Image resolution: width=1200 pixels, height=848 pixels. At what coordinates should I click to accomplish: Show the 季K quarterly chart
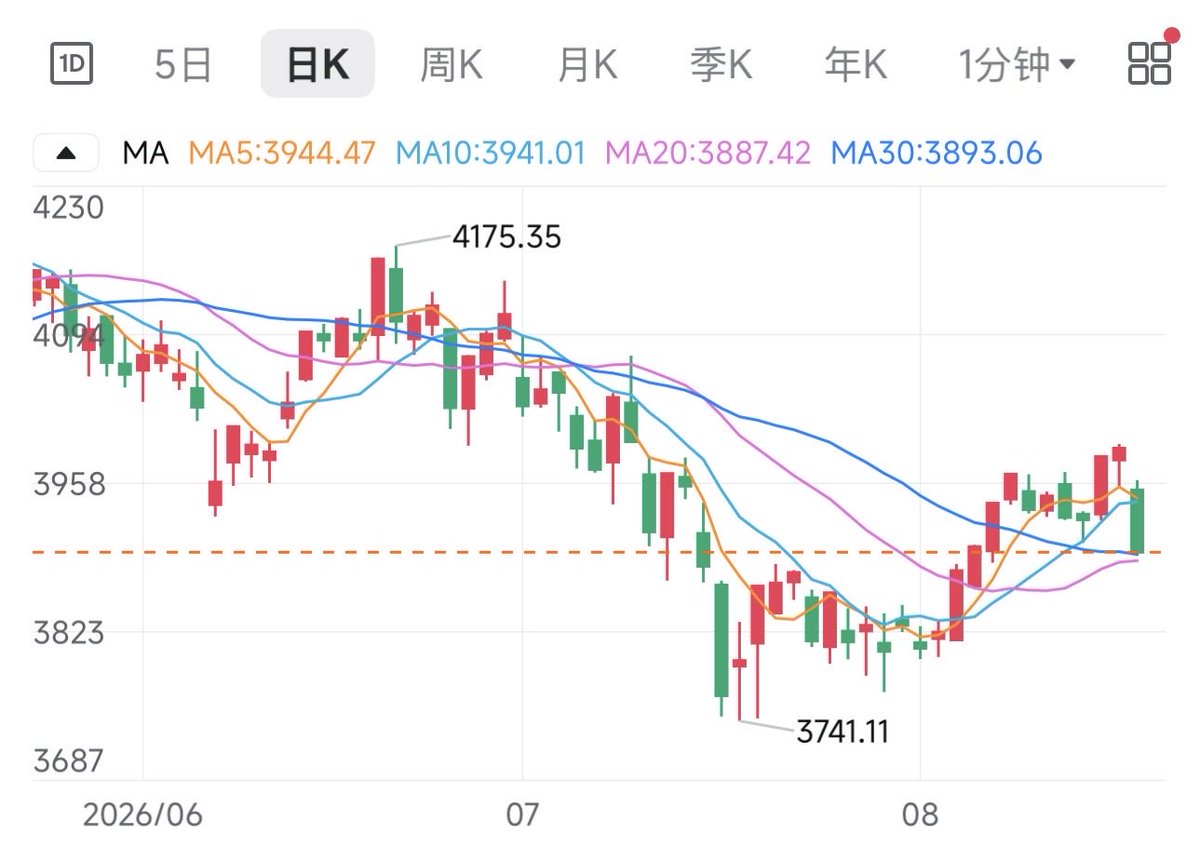tap(721, 64)
